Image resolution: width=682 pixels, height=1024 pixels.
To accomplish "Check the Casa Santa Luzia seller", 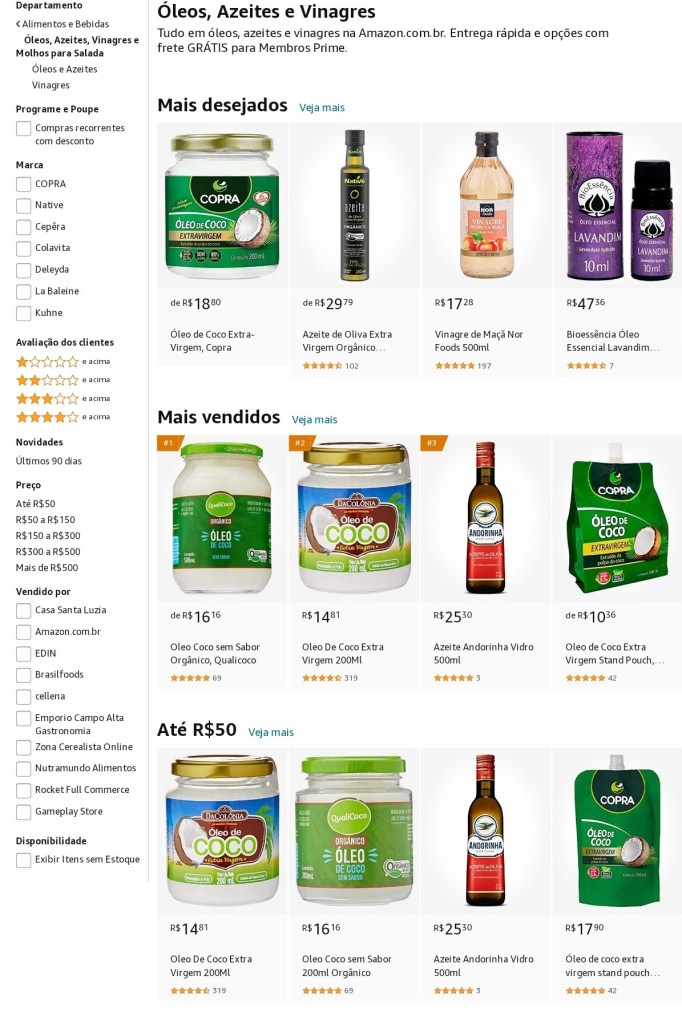I will pos(24,610).
